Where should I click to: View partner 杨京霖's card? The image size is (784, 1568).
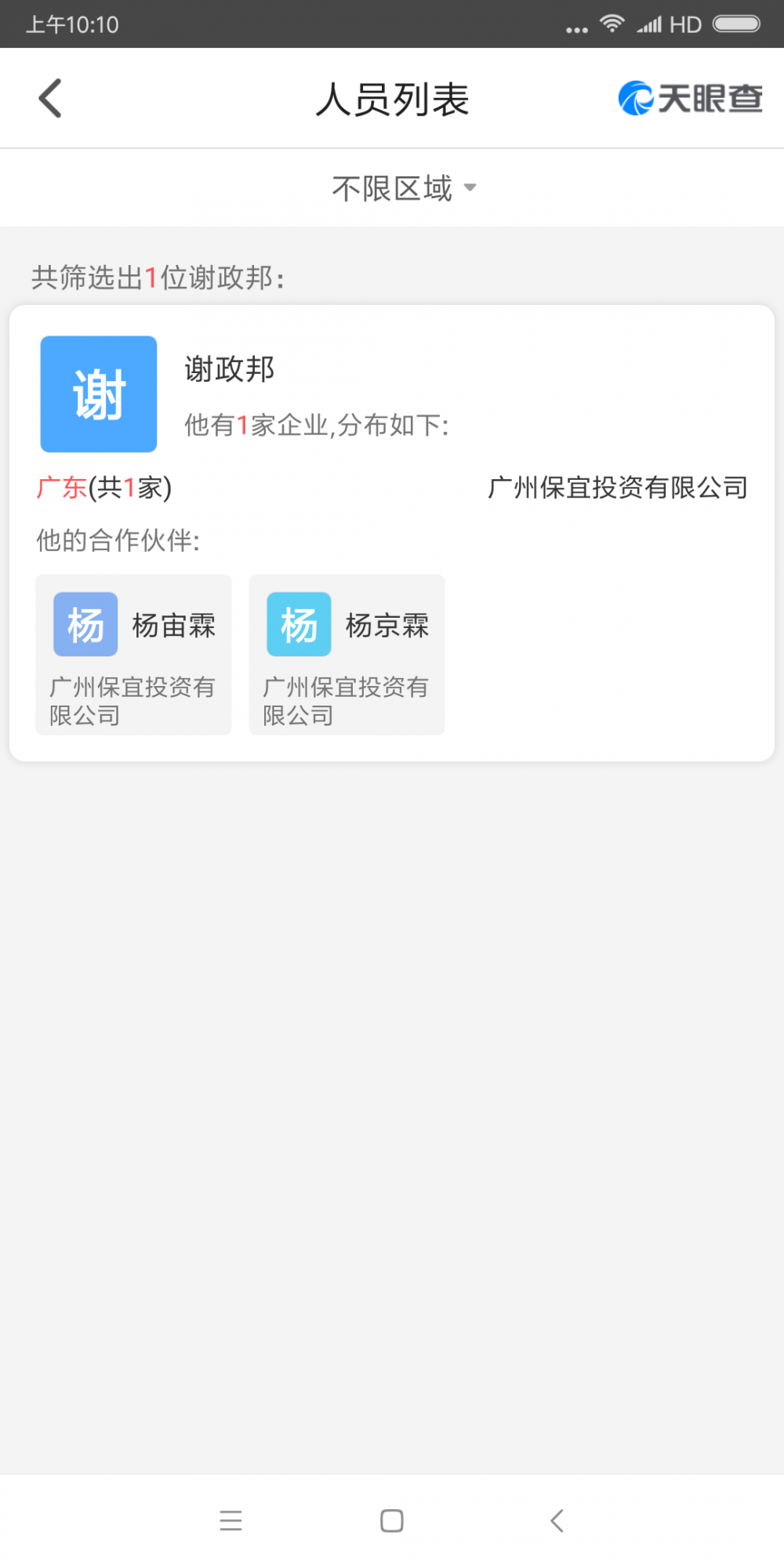347,655
